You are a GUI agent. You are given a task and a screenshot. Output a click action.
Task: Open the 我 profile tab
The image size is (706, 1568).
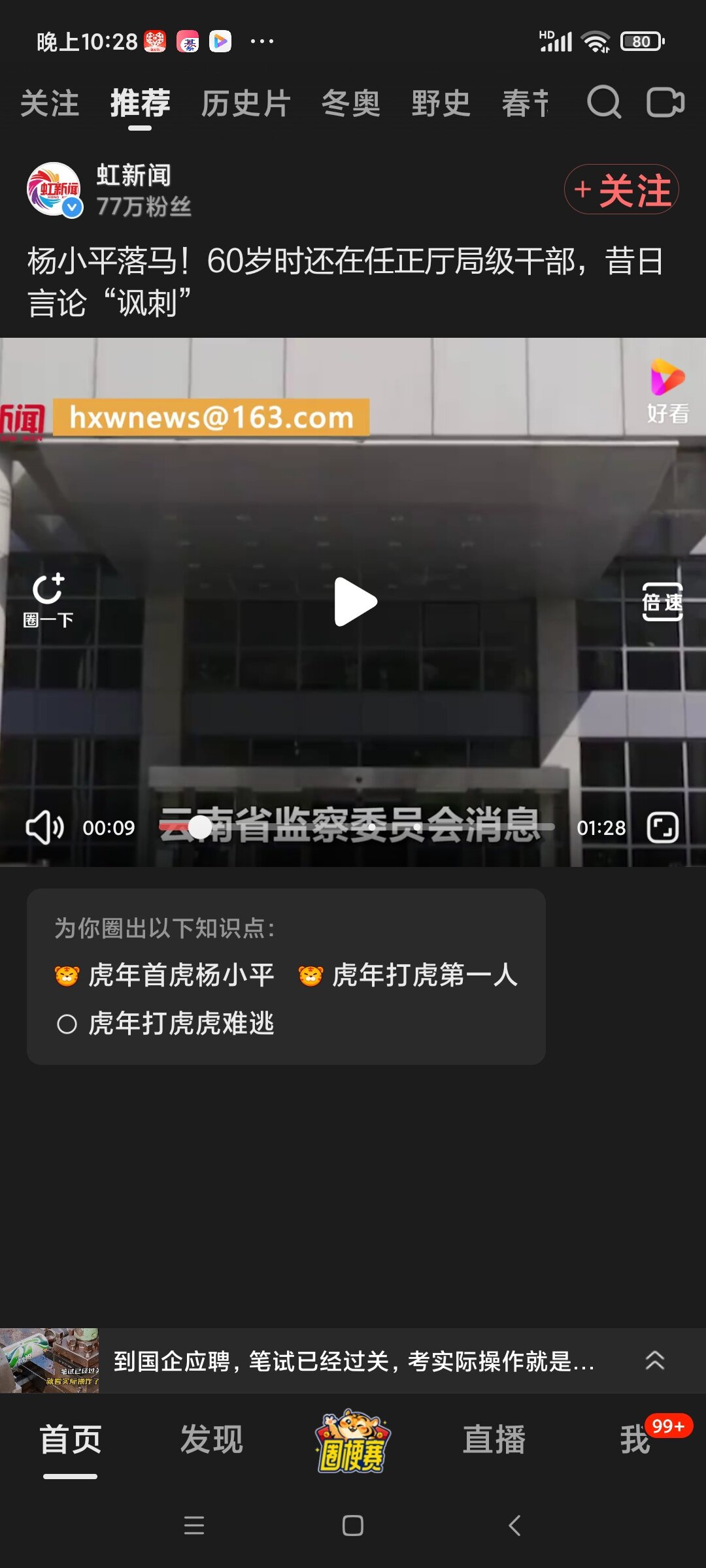635,1440
